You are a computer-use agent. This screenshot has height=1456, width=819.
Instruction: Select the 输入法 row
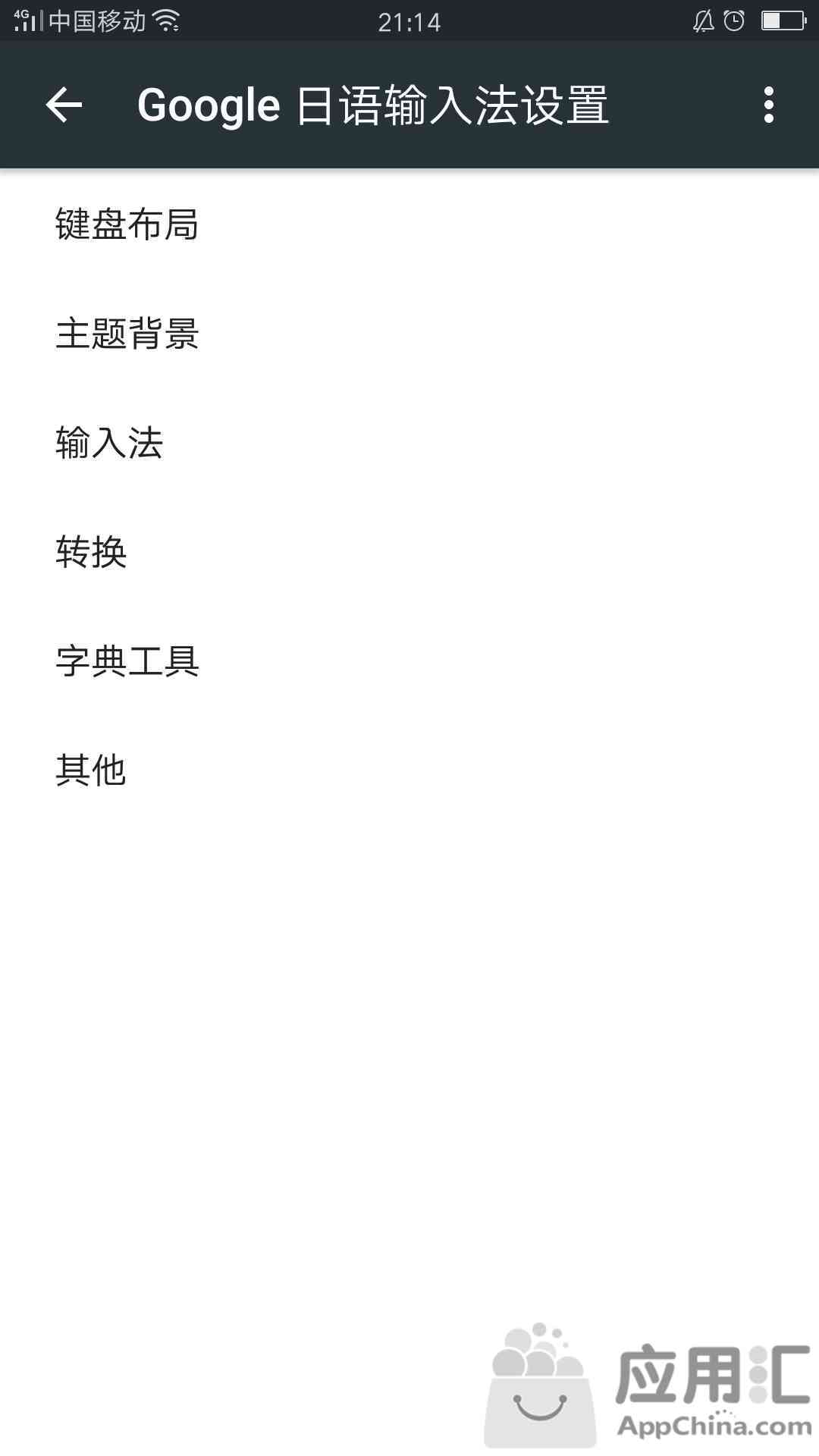coord(409,443)
